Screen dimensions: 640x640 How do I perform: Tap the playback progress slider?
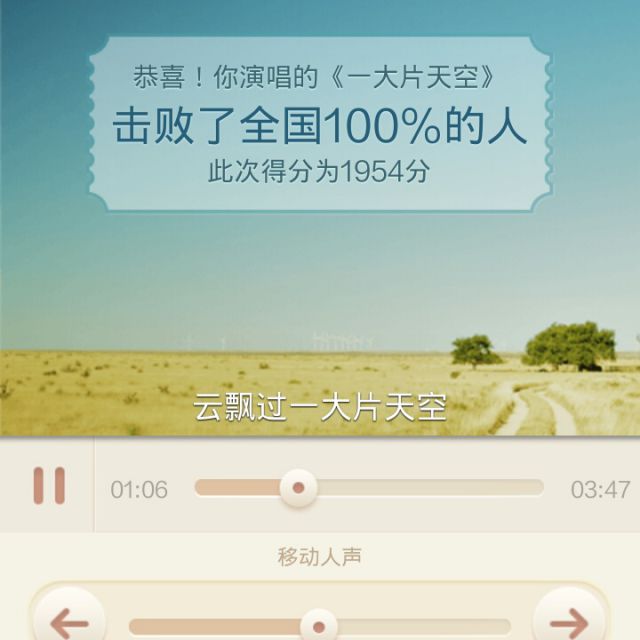[298, 488]
